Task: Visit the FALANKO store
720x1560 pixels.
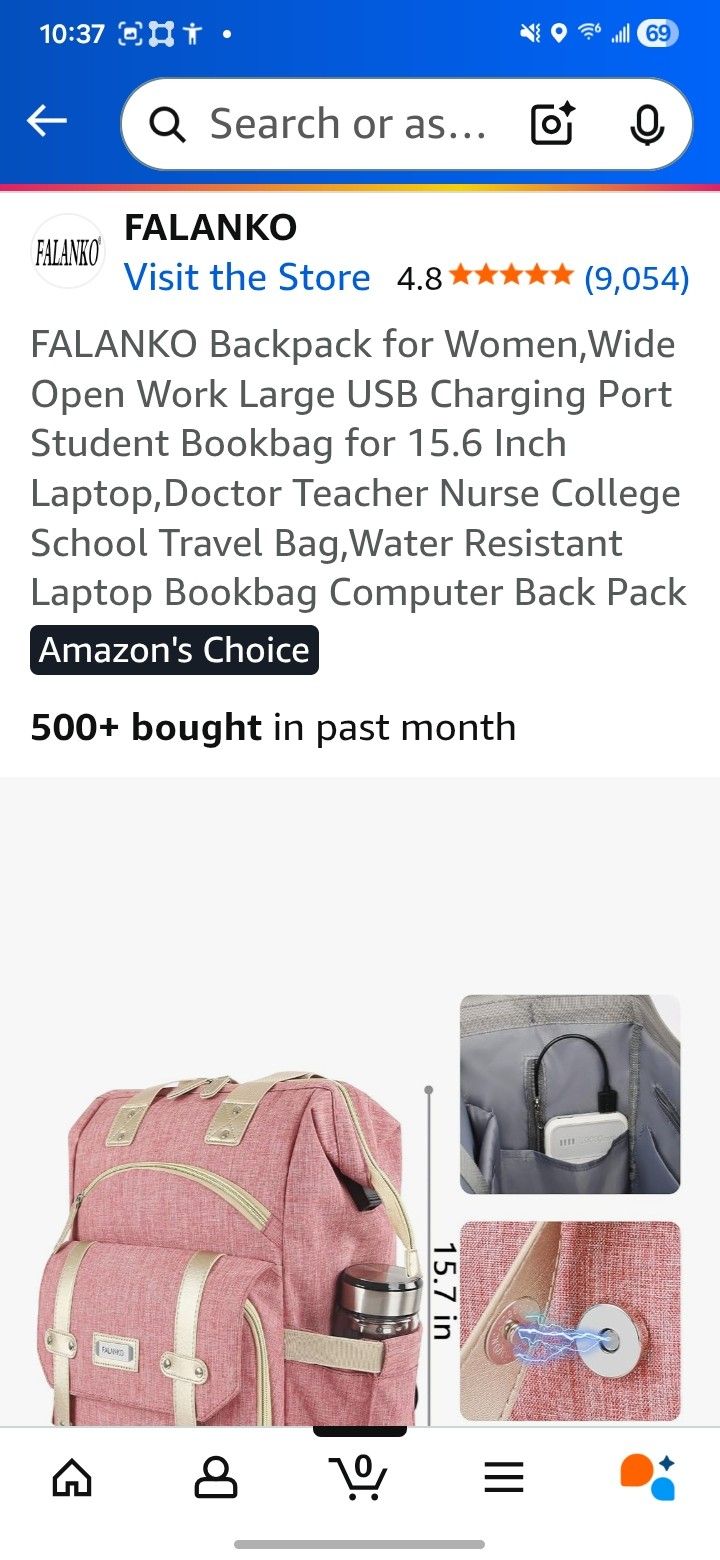Action: [x=247, y=277]
